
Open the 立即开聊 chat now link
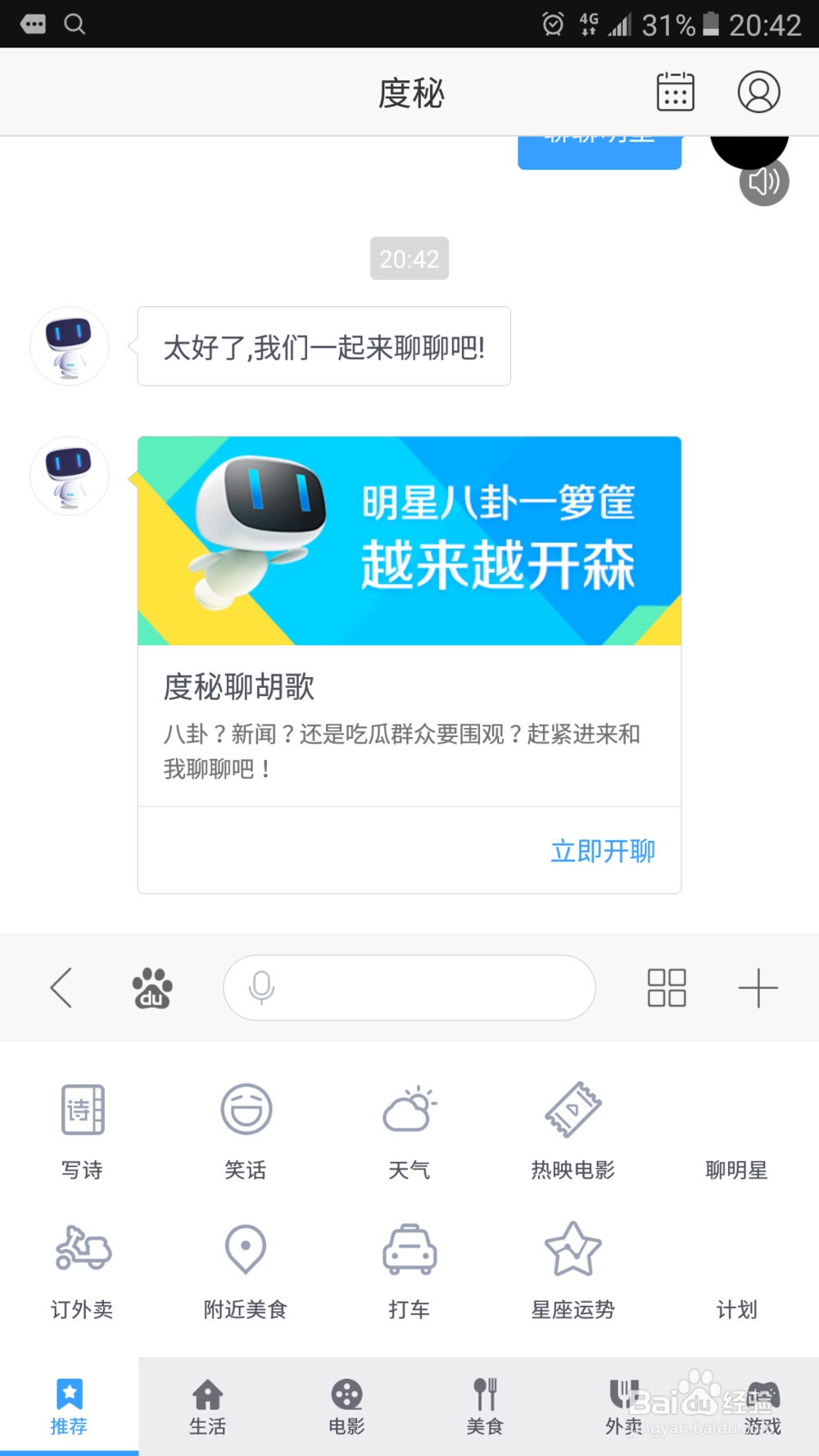click(x=603, y=850)
